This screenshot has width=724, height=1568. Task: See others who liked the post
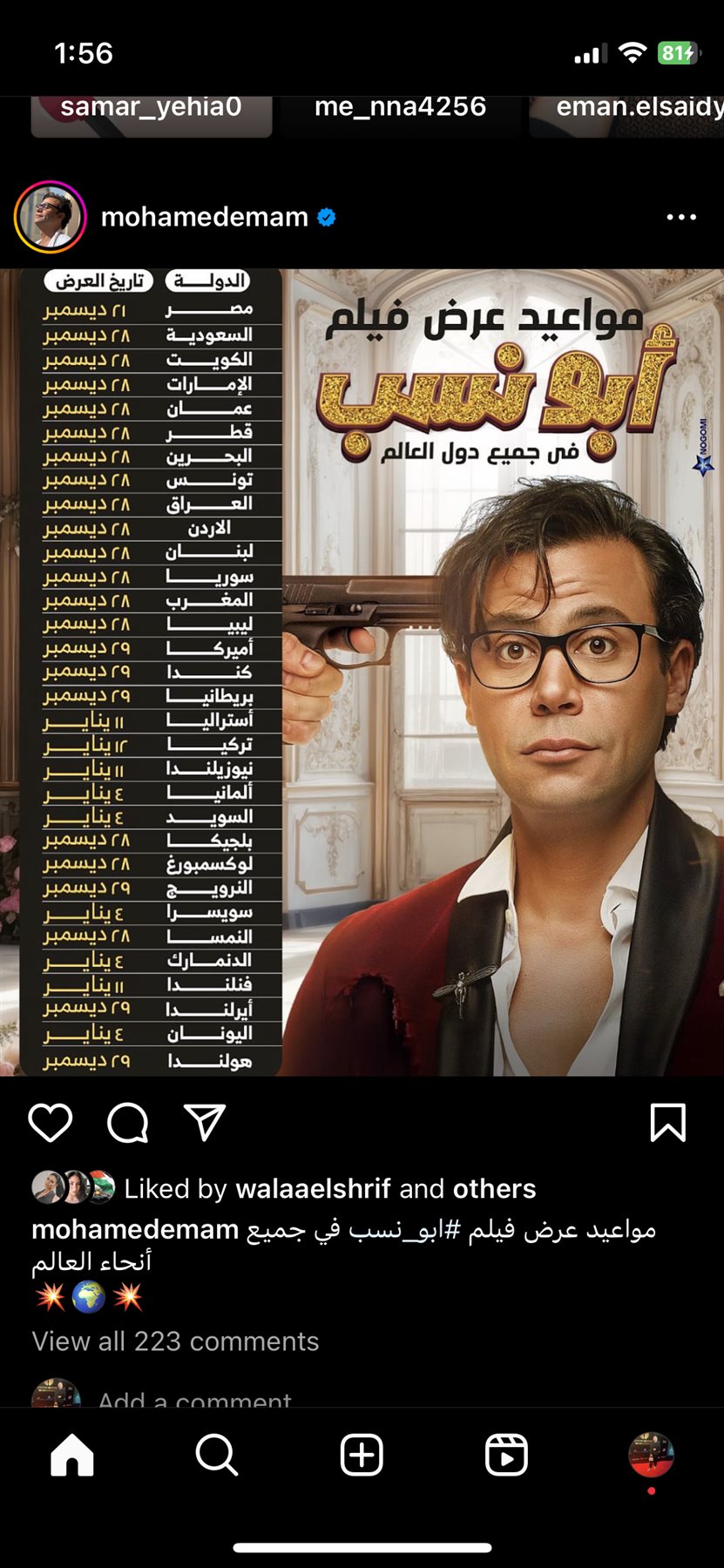[494, 1189]
